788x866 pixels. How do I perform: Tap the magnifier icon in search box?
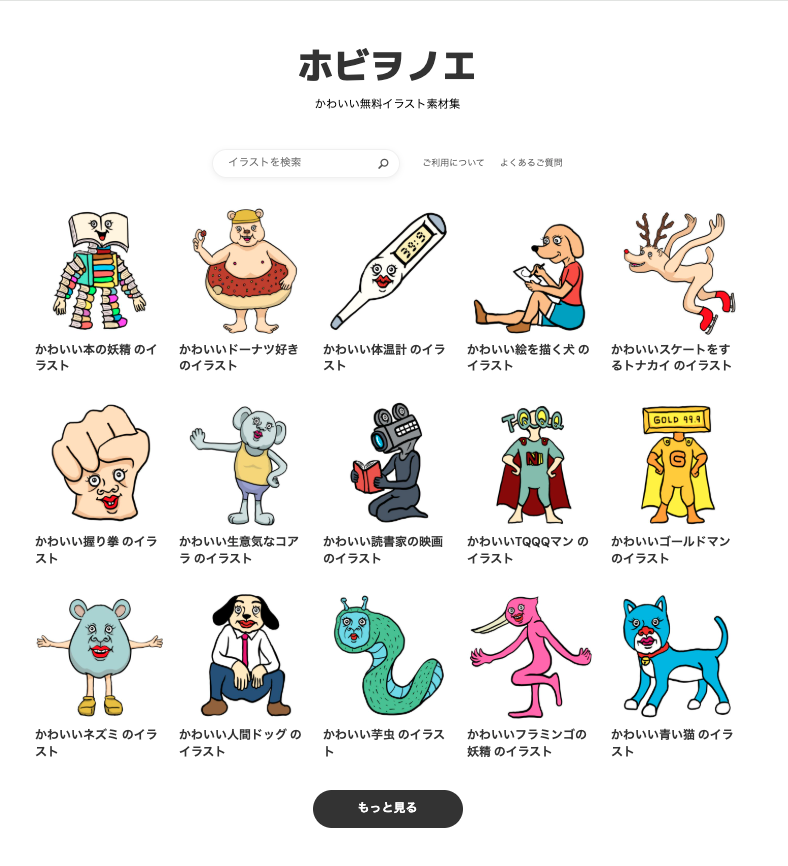pyautogui.click(x=383, y=163)
